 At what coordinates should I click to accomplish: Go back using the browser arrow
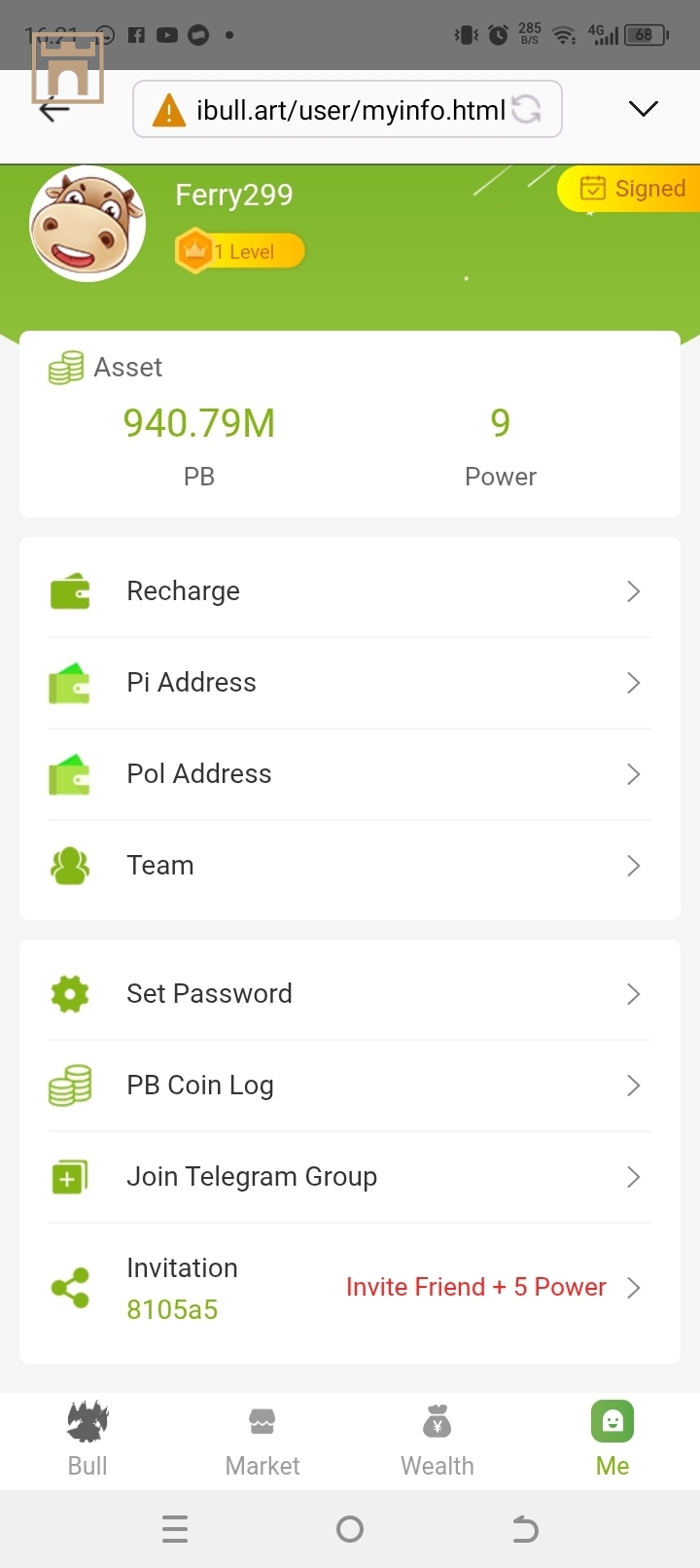(x=53, y=109)
